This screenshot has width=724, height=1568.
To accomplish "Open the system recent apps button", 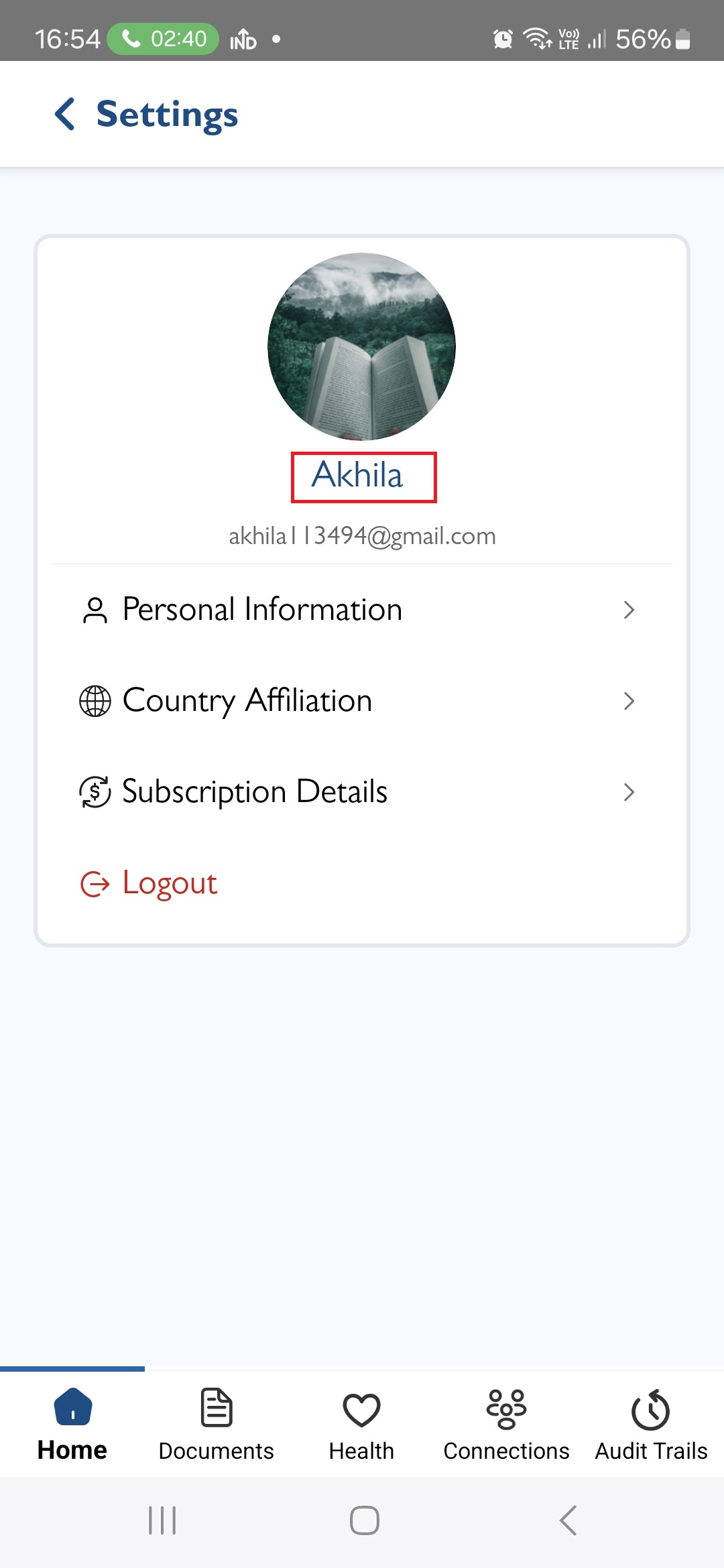I will click(x=162, y=1520).
